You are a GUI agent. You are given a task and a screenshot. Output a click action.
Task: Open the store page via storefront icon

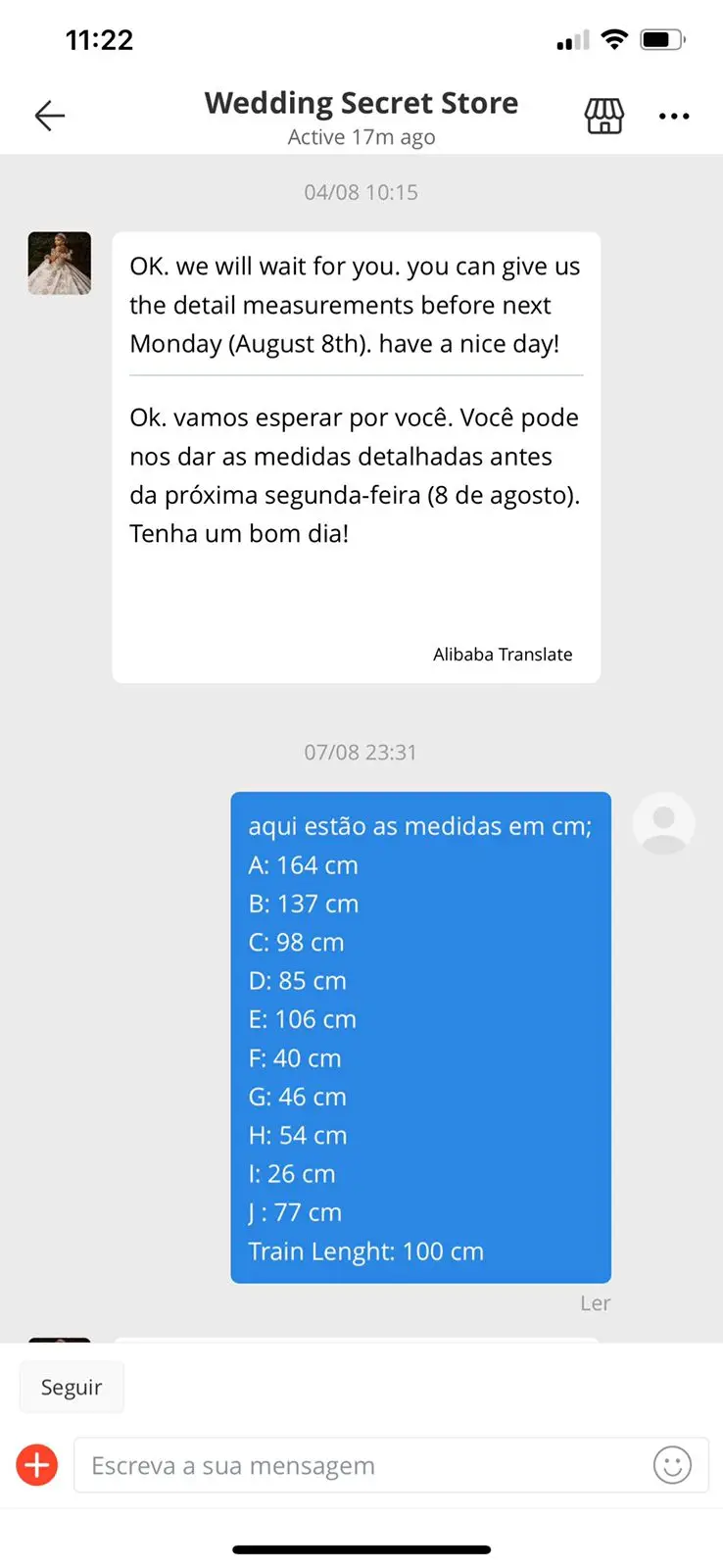(x=604, y=116)
